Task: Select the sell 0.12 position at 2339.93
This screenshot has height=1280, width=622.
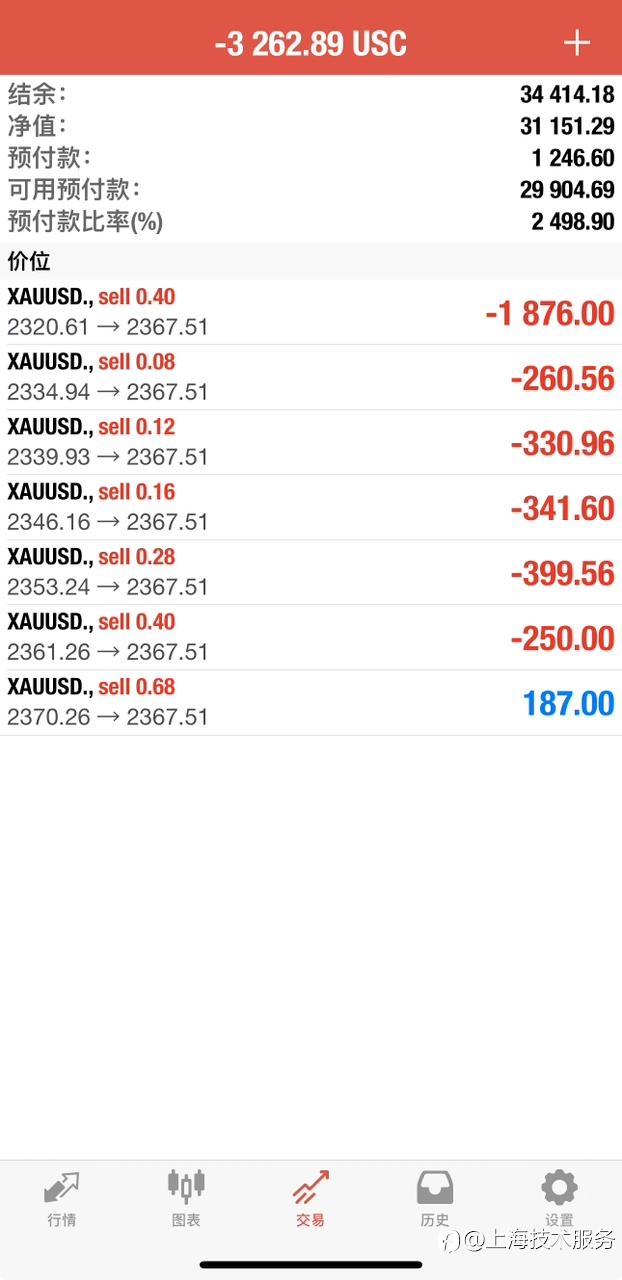Action: [x=311, y=442]
